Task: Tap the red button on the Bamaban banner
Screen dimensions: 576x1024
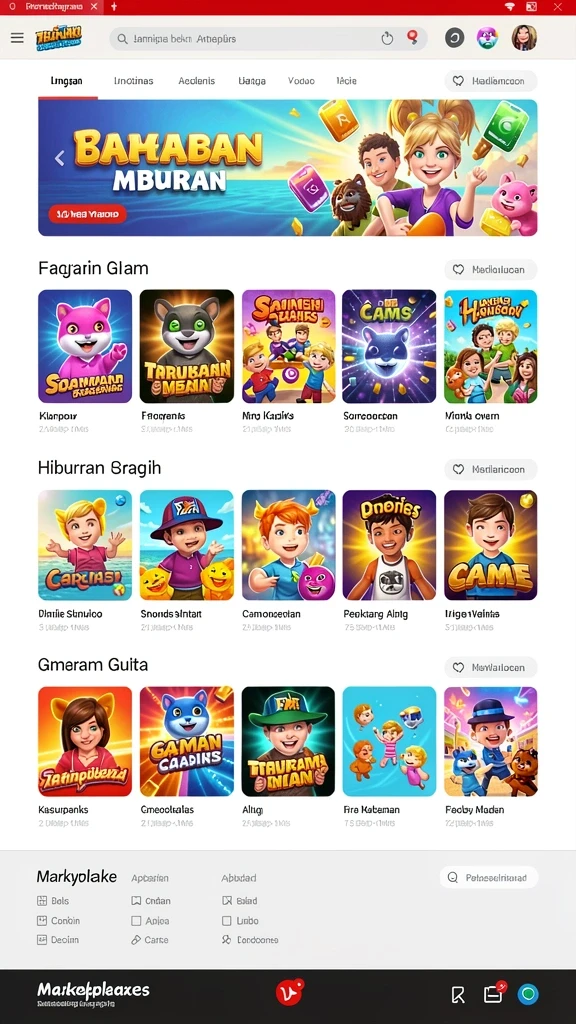Action: point(88,214)
